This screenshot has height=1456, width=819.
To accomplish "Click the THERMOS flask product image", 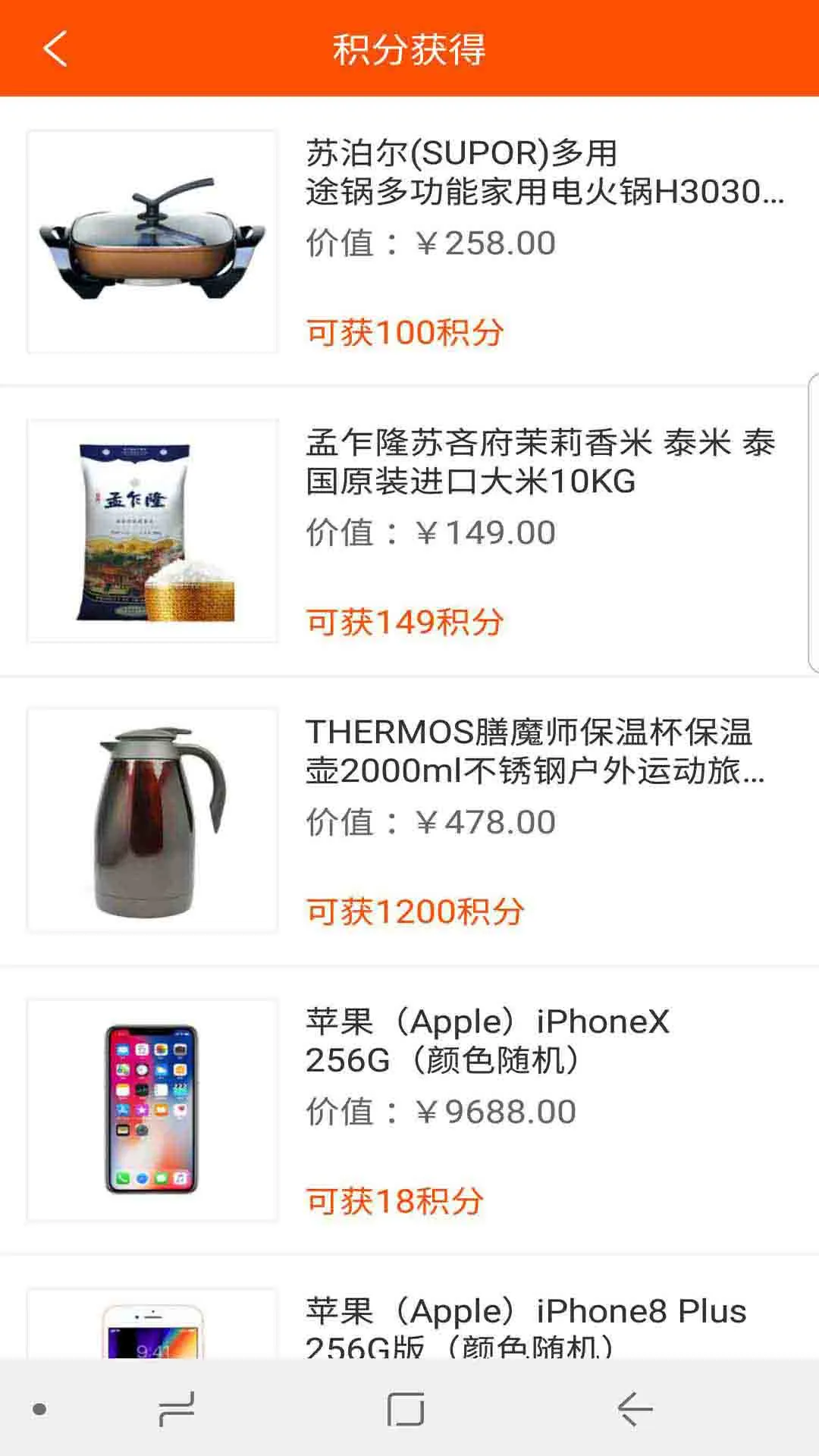I will click(152, 819).
